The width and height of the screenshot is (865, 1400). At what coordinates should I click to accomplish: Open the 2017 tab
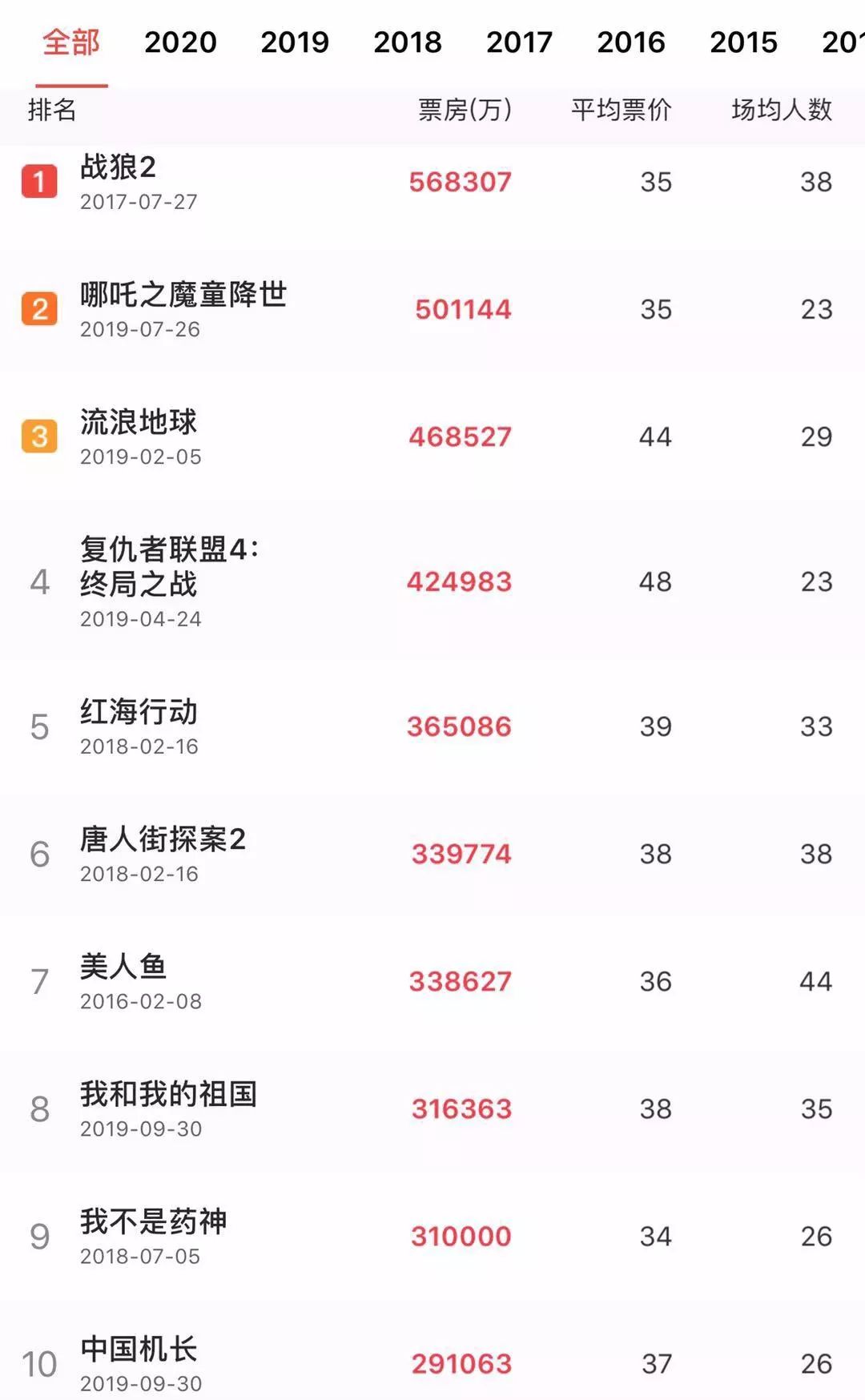[519, 42]
